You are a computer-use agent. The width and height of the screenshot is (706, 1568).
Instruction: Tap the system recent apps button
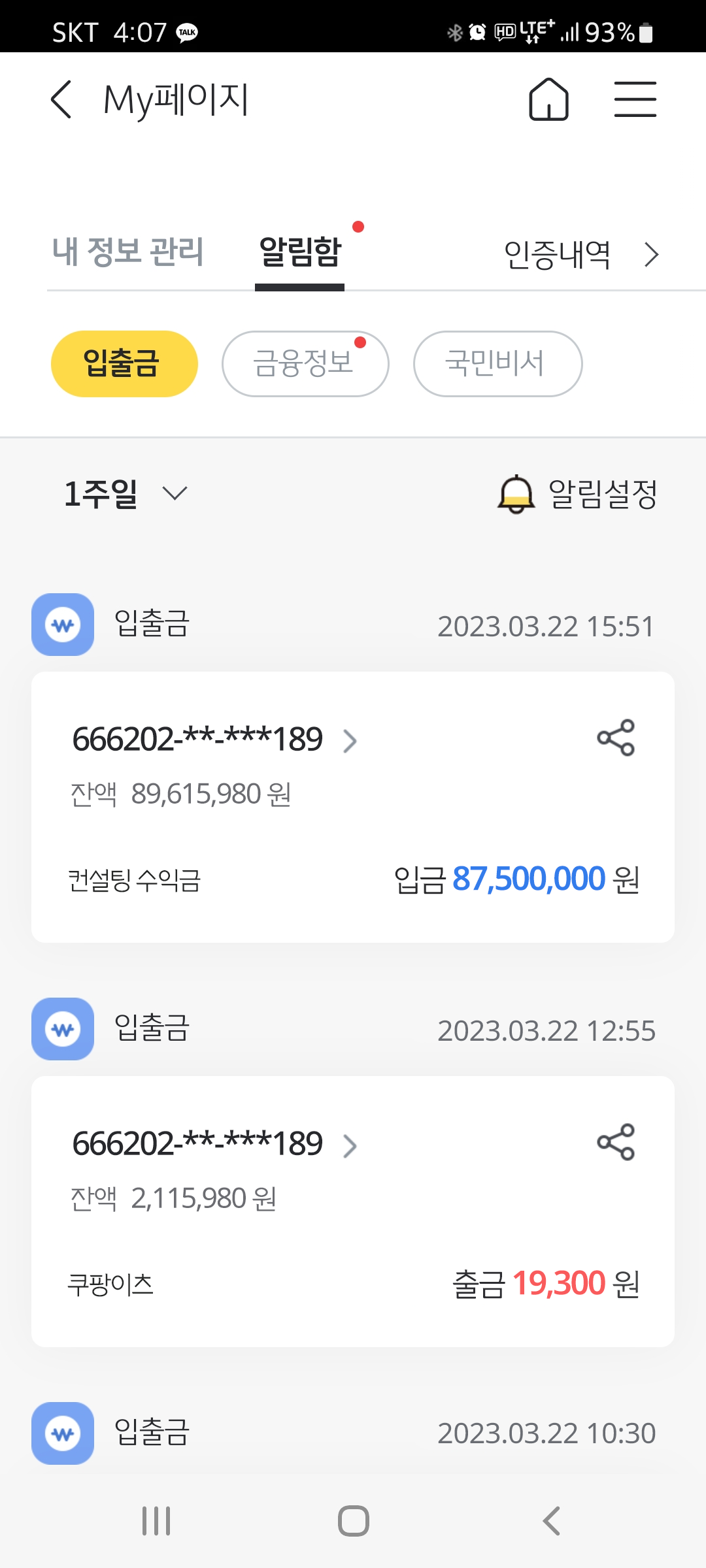pyautogui.click(x=156, y=1521)
